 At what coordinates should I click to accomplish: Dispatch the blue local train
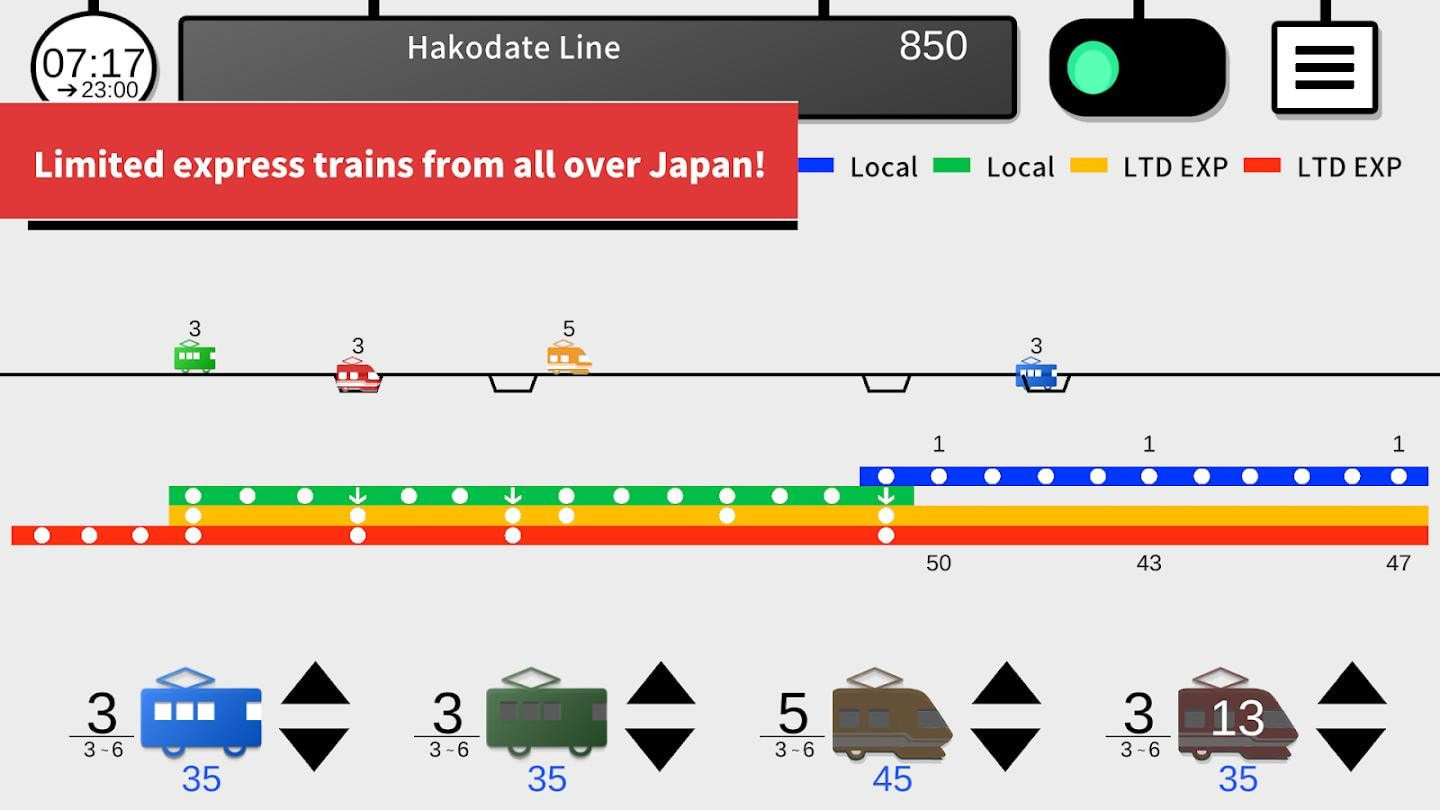coord(201,714)
